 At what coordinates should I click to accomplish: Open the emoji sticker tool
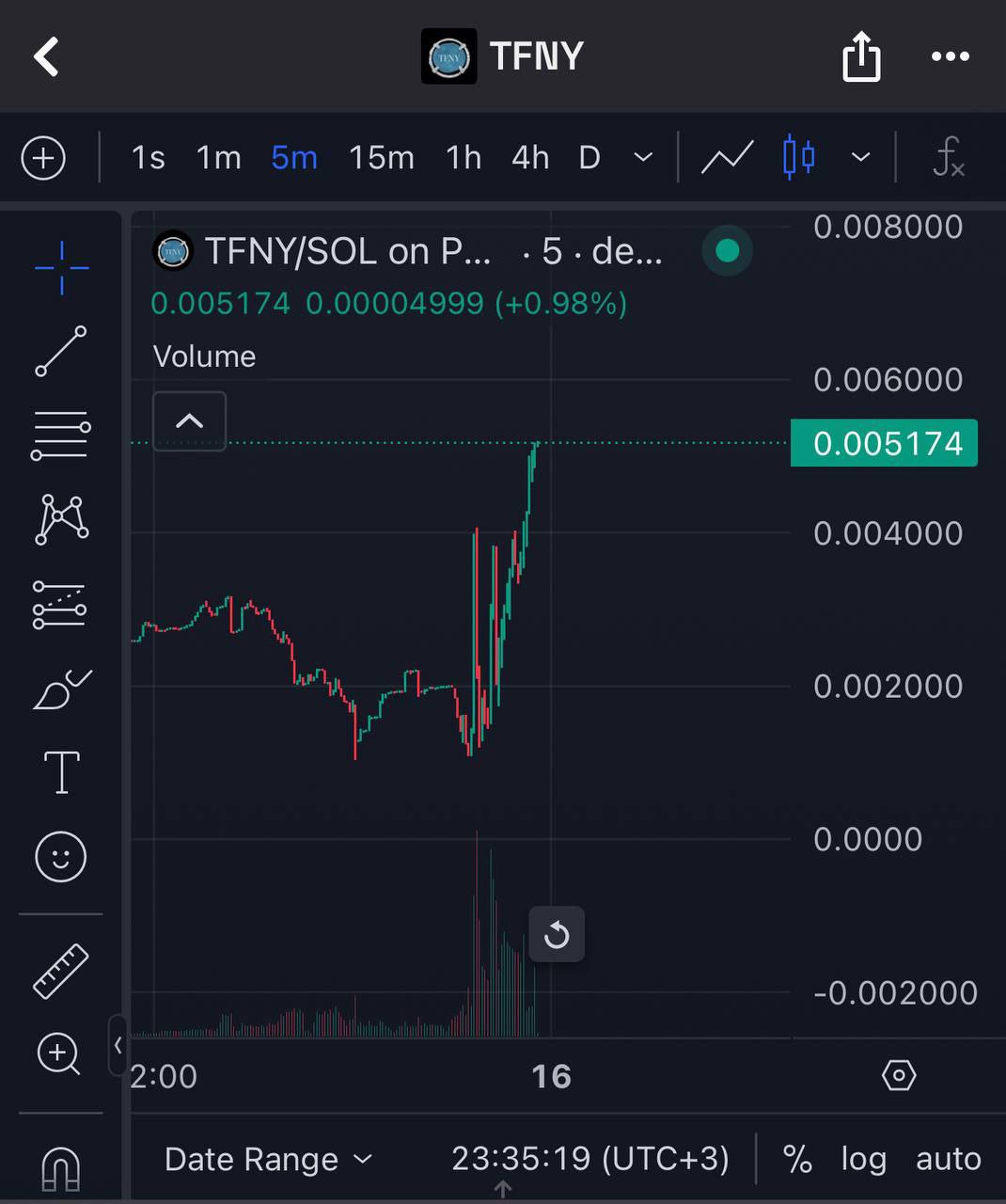61,857
